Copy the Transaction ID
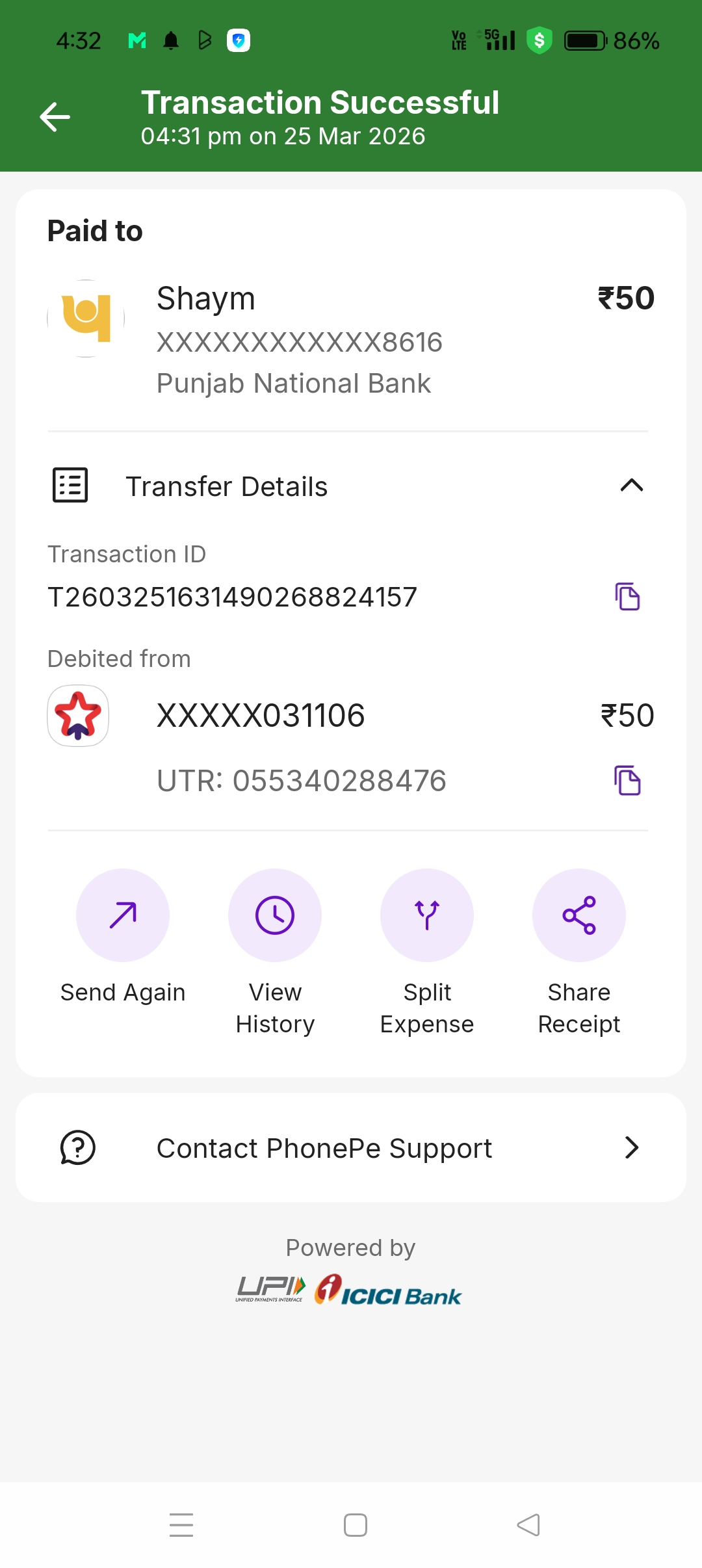702x1568 pixels. point(627,597)
